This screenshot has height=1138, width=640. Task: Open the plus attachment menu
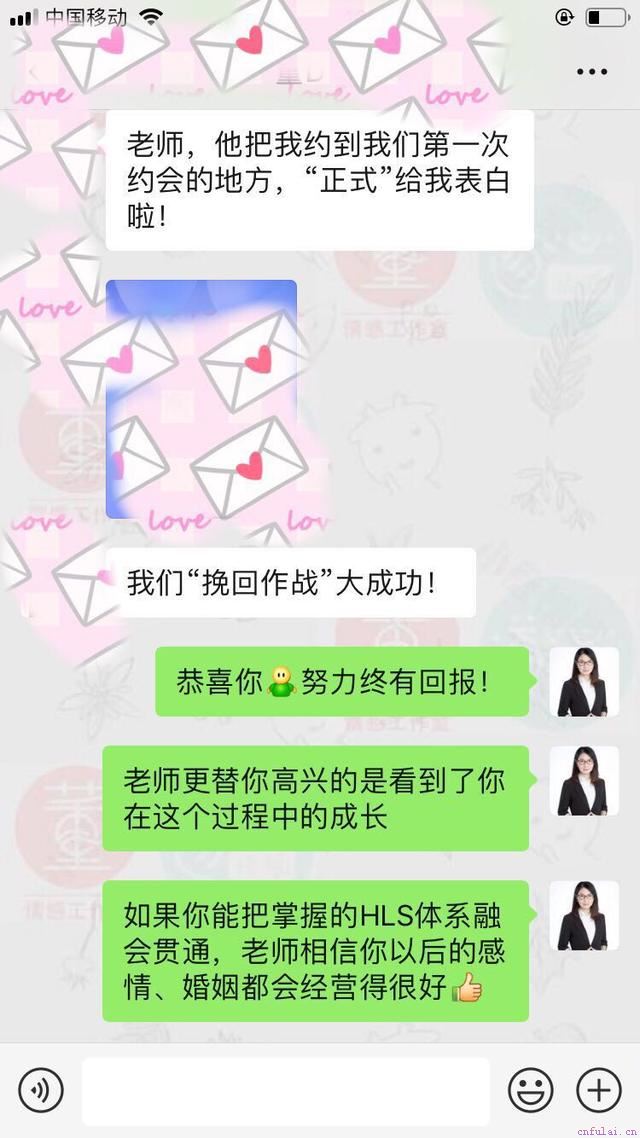599,1090
